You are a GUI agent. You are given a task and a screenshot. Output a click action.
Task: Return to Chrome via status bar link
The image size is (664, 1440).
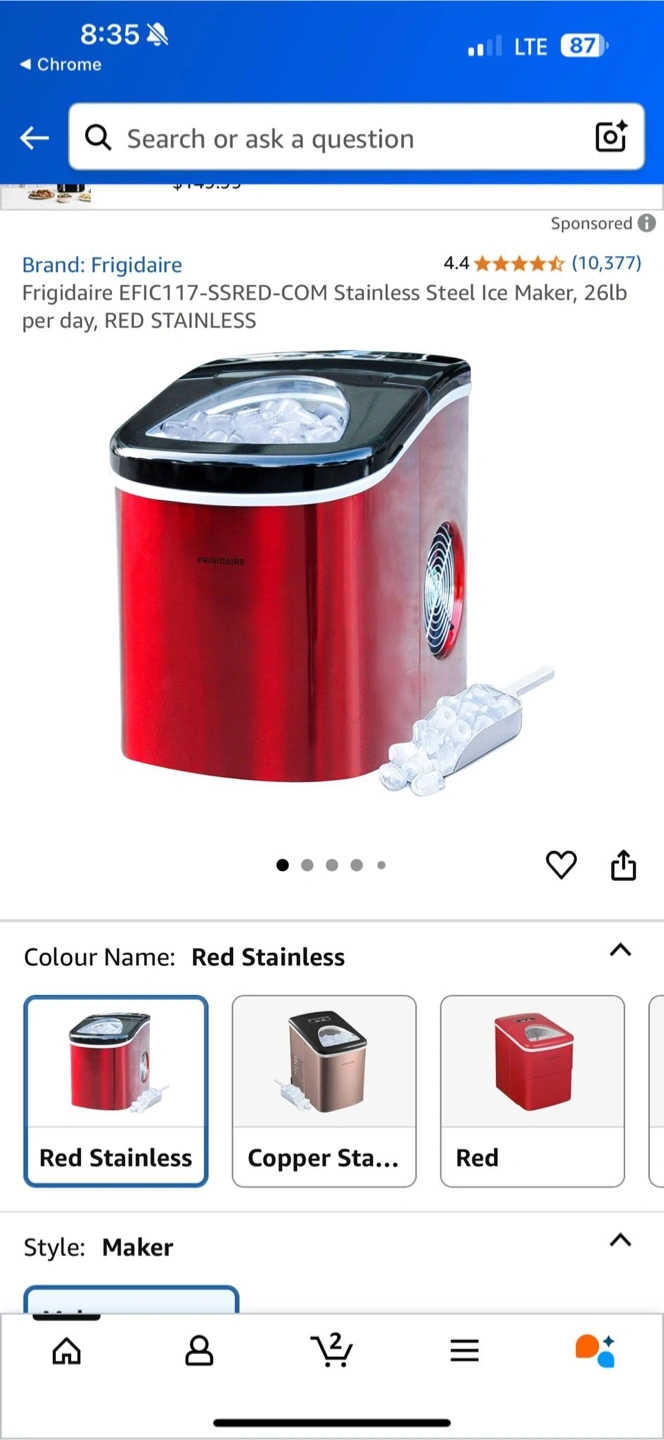(60, 64)
